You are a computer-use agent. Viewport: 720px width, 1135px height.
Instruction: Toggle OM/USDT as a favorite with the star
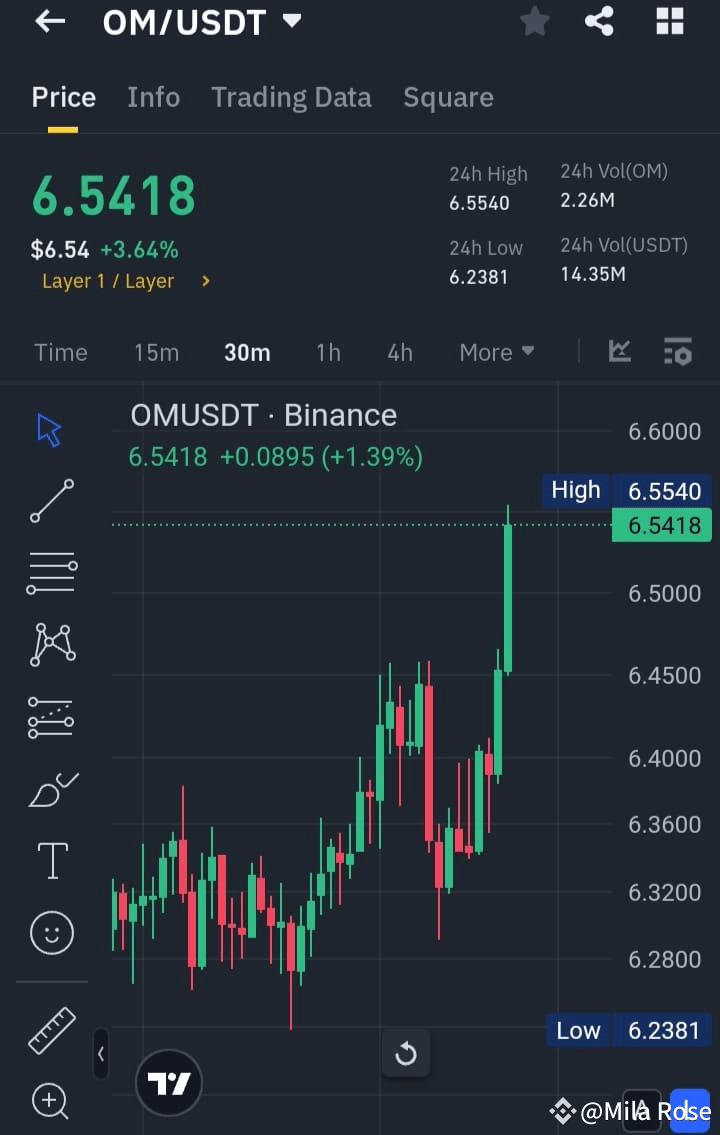coord(534,21)
